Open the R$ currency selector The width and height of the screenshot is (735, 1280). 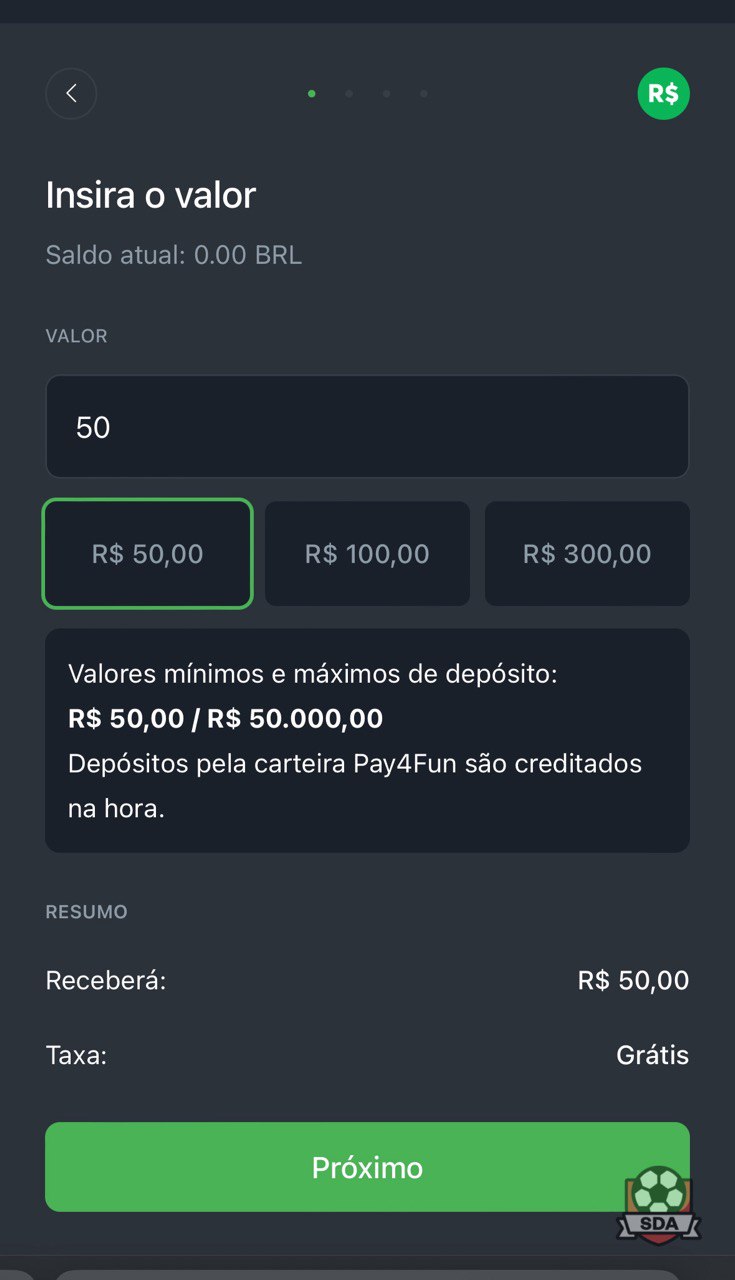[x=663, y=94]
